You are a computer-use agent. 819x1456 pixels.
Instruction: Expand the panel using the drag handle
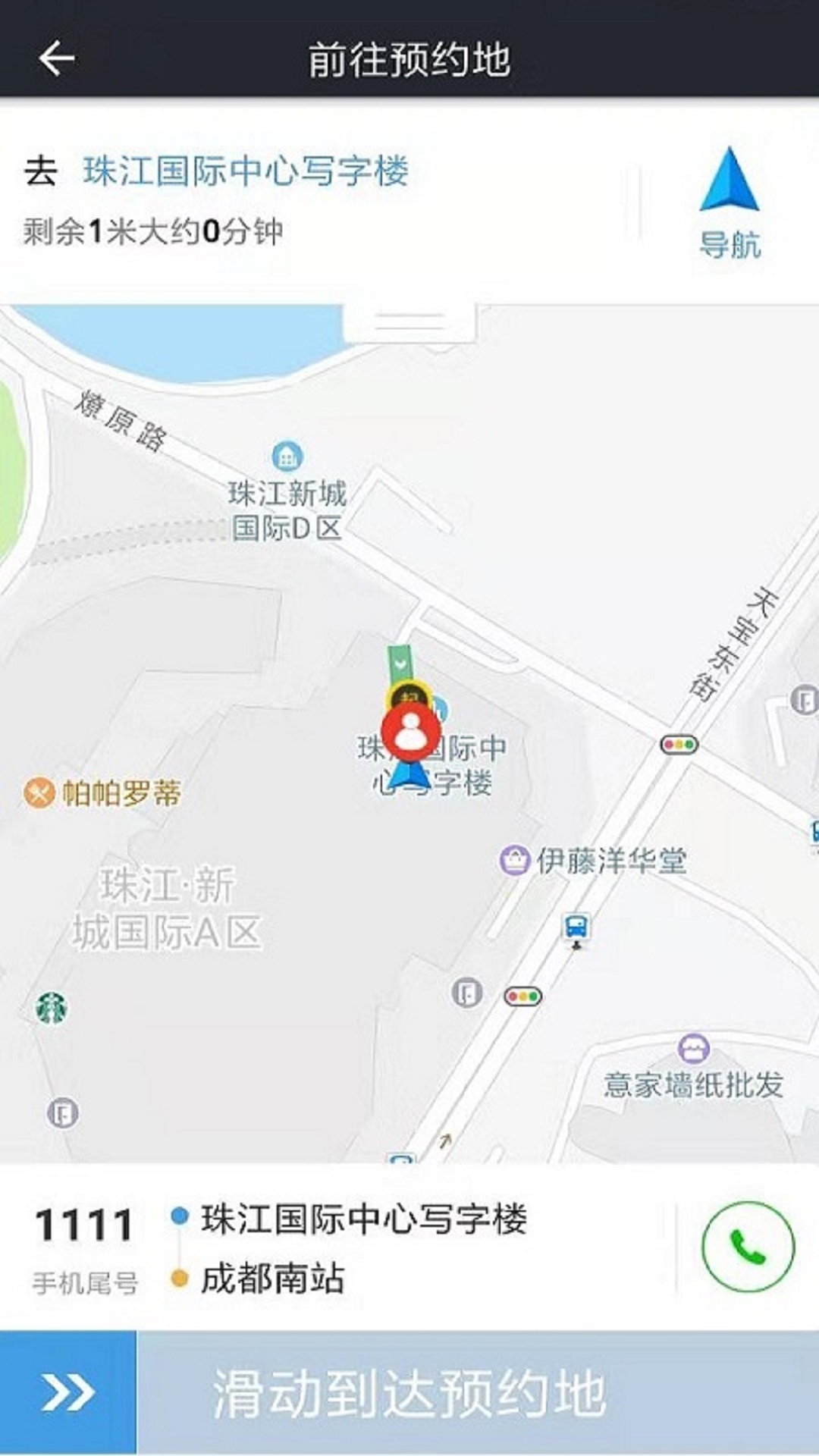[409, 321]
